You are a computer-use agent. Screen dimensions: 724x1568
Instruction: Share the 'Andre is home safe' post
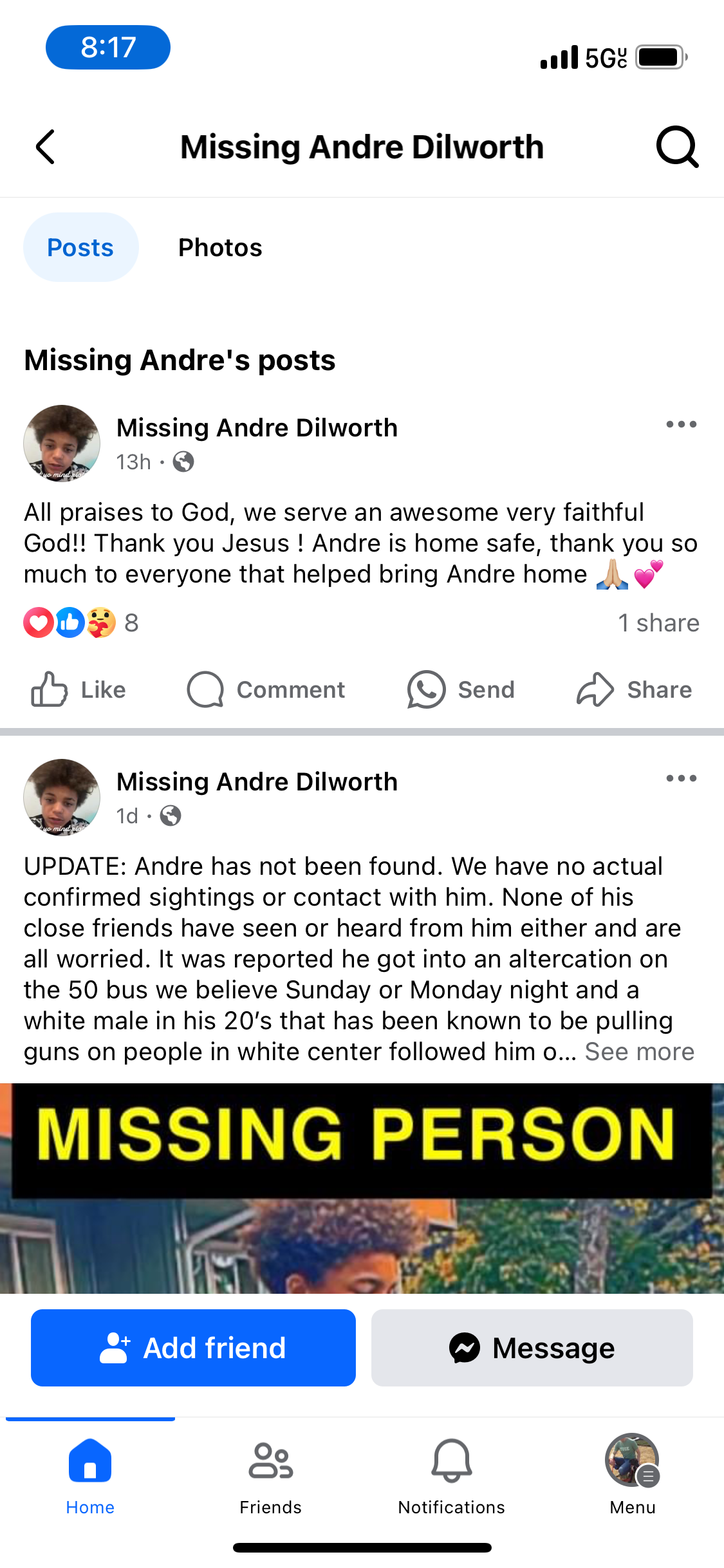click(x=634, y=690)
